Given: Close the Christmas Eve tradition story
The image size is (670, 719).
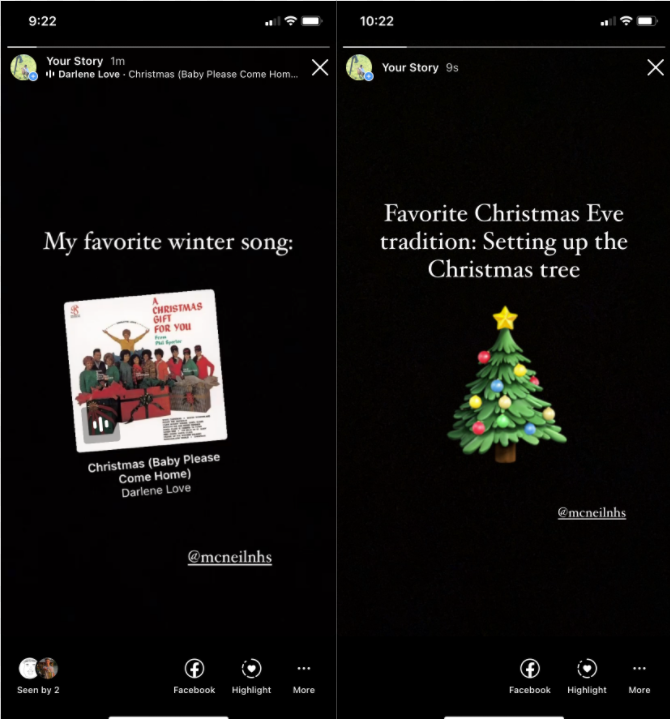Looking at the screenshot, I should [655, 68].
